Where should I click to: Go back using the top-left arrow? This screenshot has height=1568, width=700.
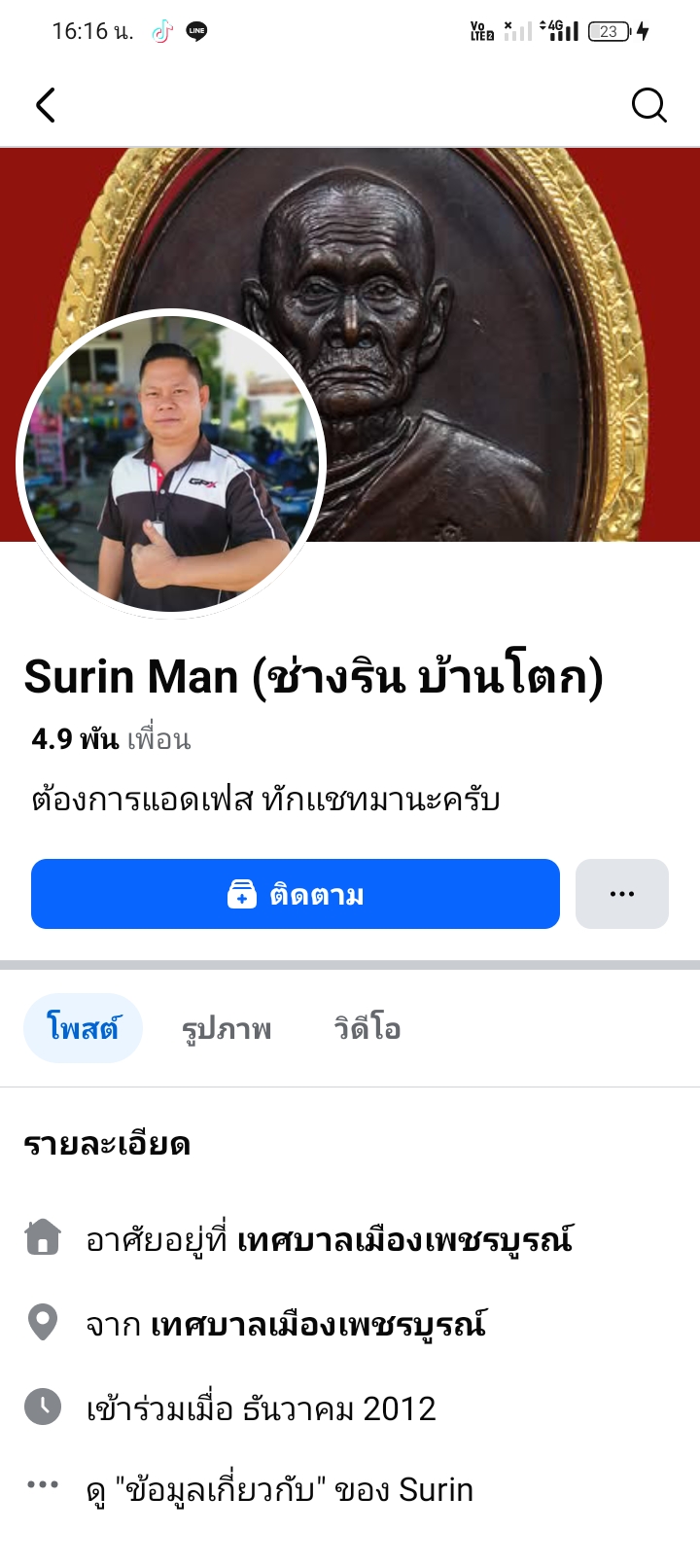pos(46,105)
